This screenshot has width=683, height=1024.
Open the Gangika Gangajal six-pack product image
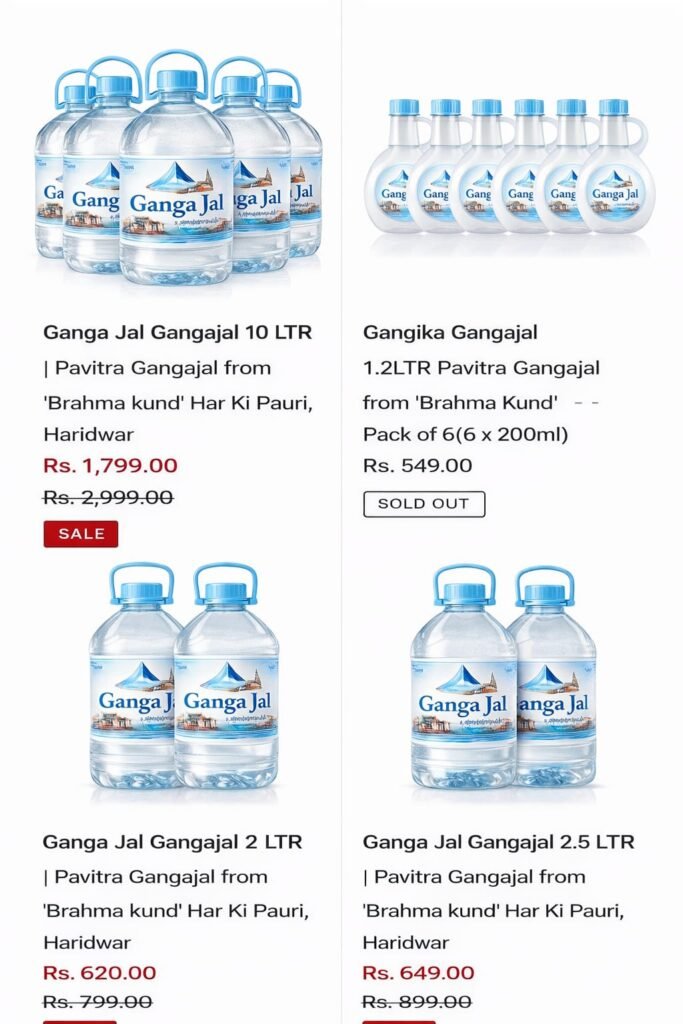508,167
